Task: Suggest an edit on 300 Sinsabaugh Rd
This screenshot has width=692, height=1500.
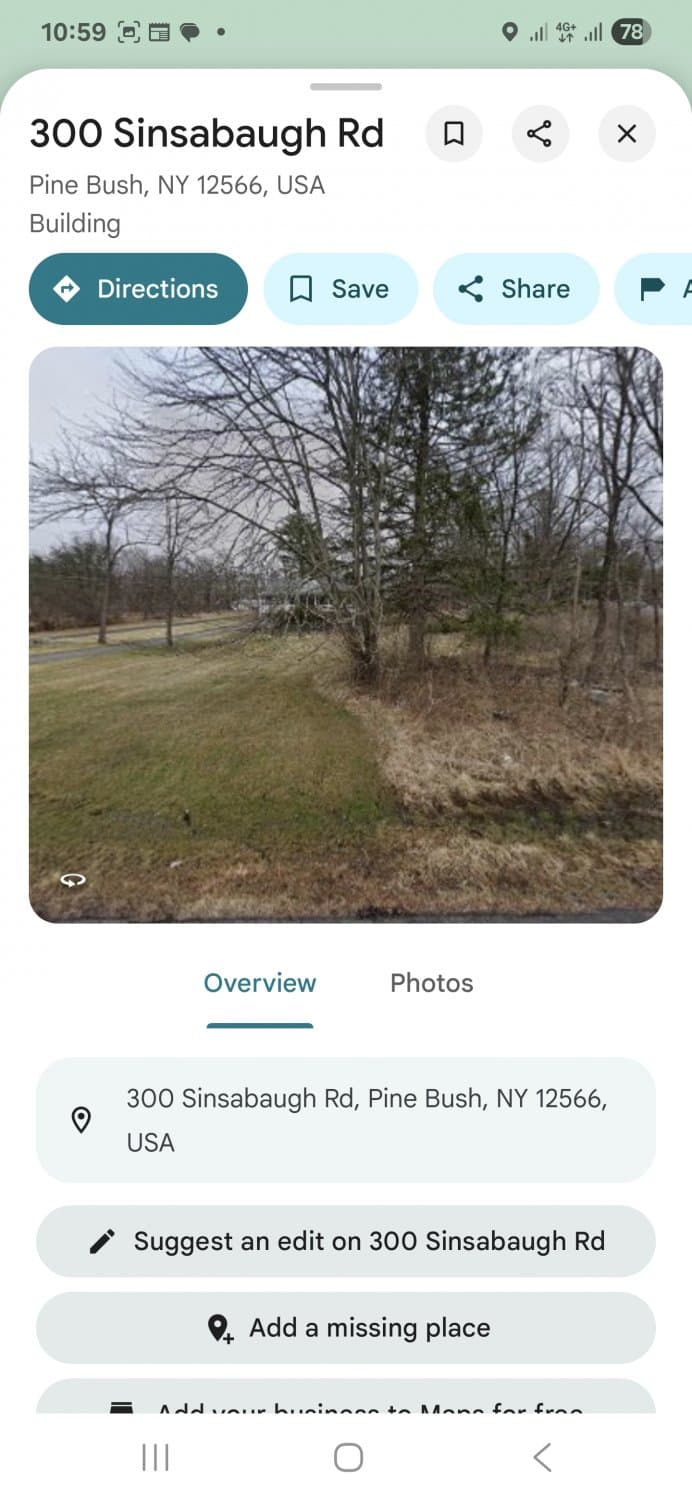Action: [x=346, y=1241]
